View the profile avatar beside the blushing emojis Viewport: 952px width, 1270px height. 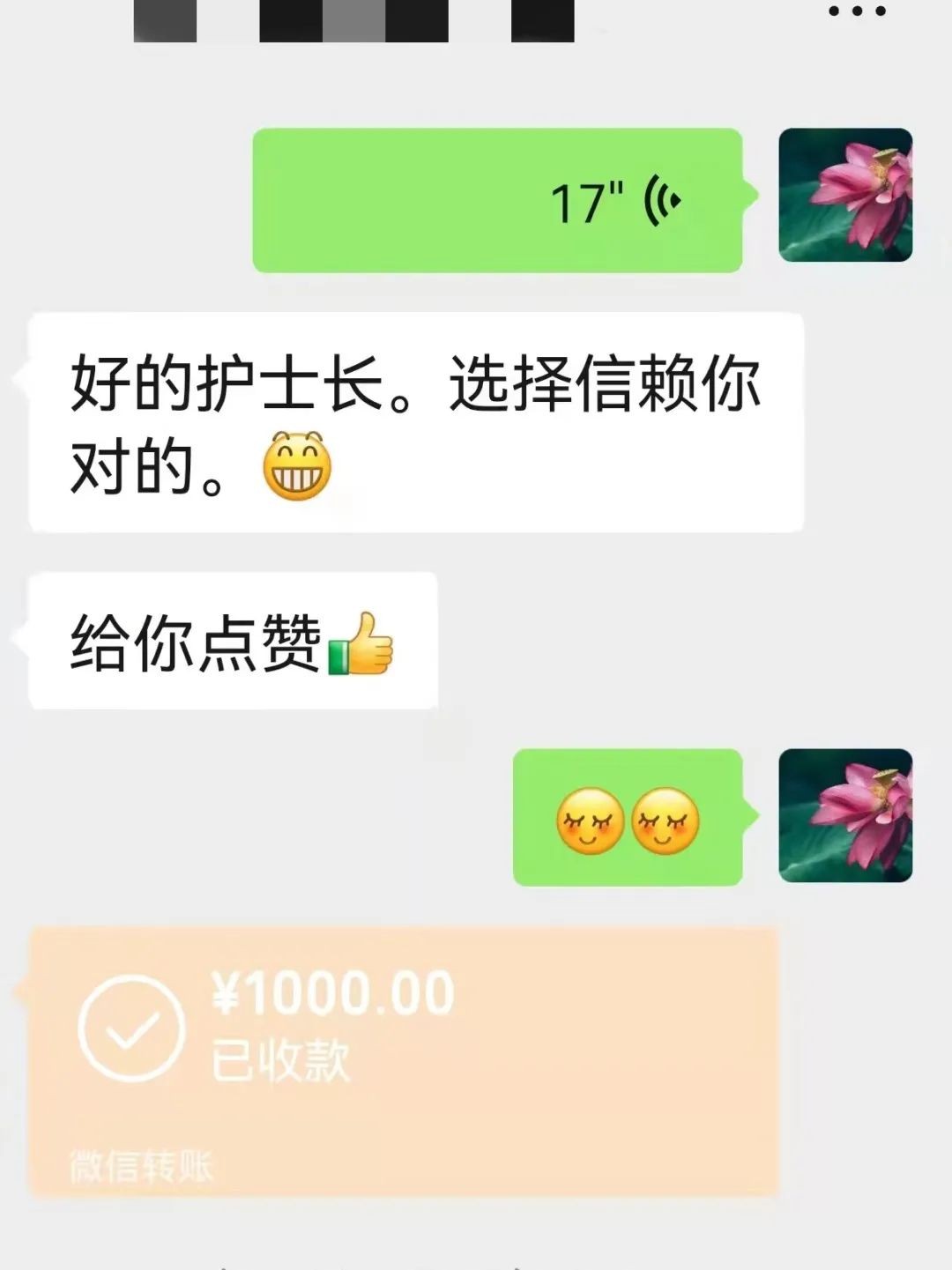[844, 815]
